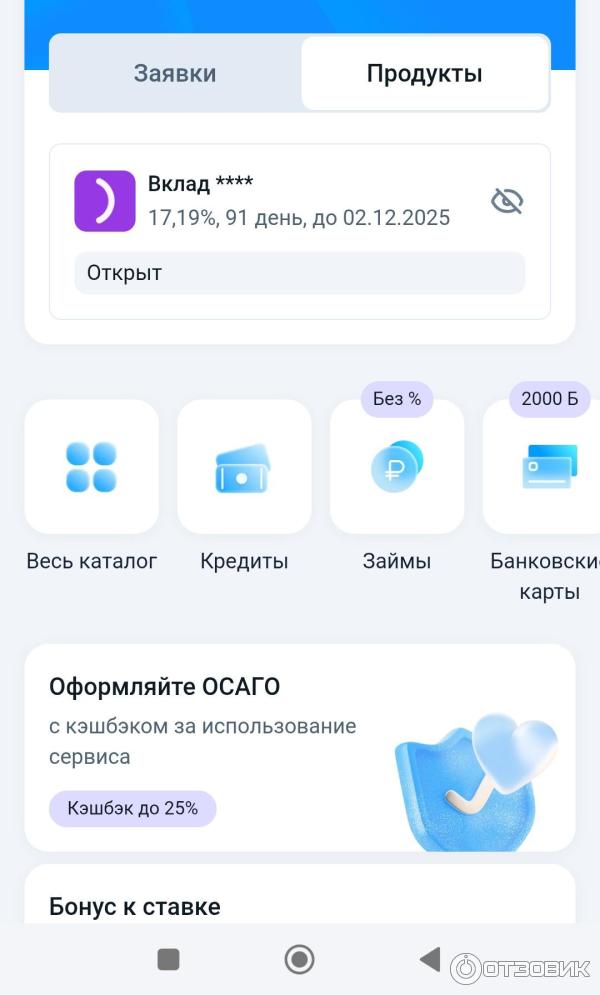The height and width of the screenshot is (995, 600).
Task: Open the Кредиты section
Action: point(244,466)
